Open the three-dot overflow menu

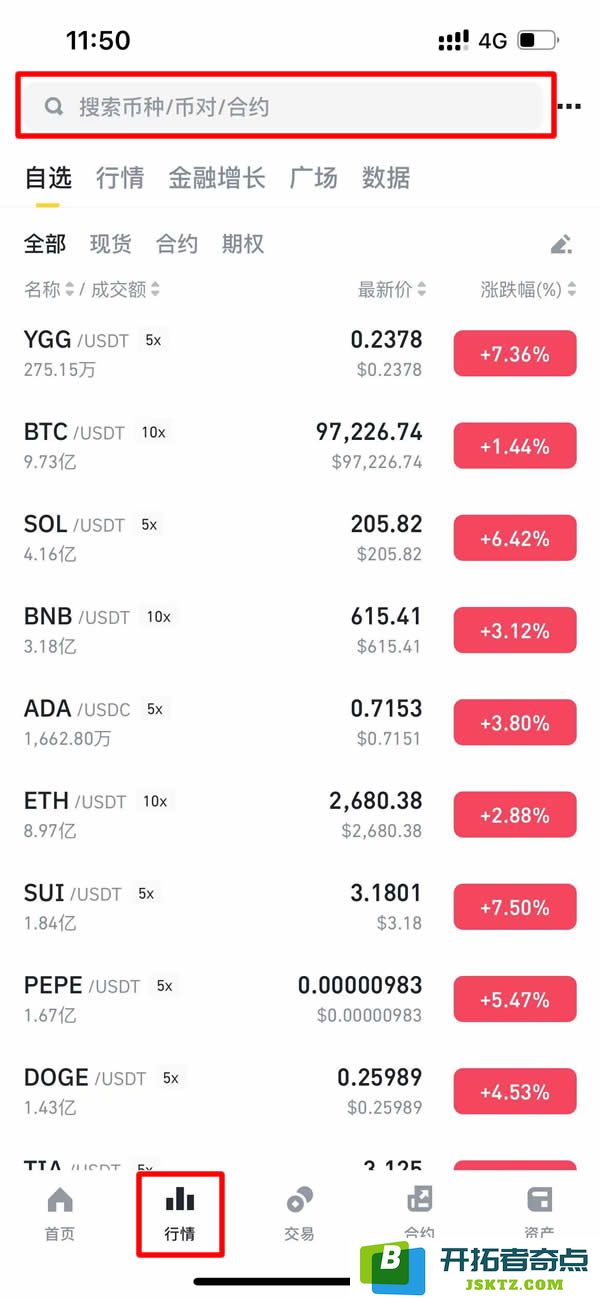(x=570, y=106)
